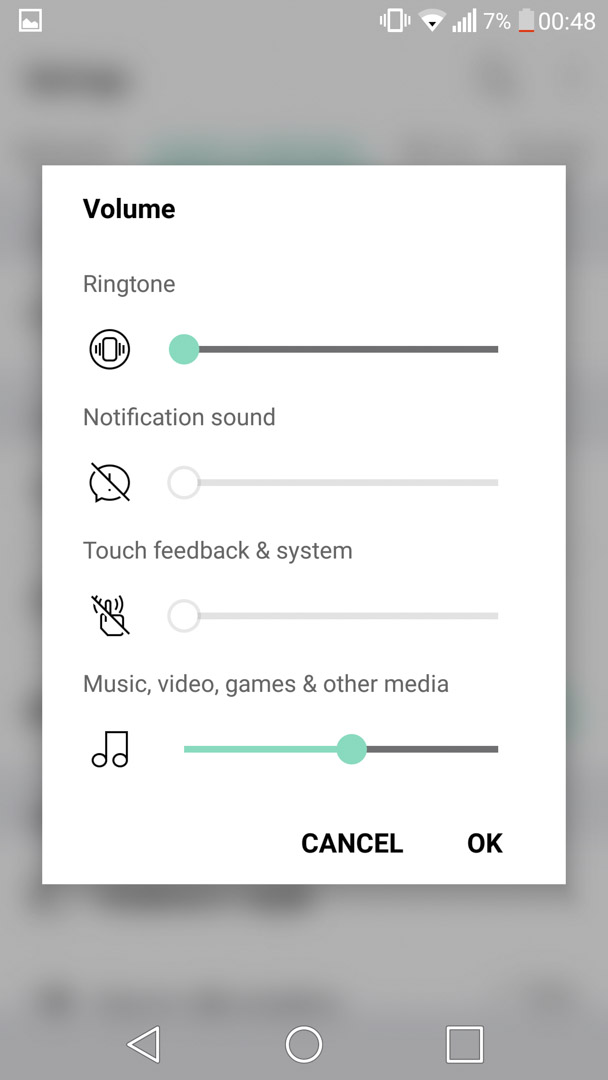Go back using the navigation bar
The height and width of the screenshot is (1080, 608).
(x=144, y=1043)
